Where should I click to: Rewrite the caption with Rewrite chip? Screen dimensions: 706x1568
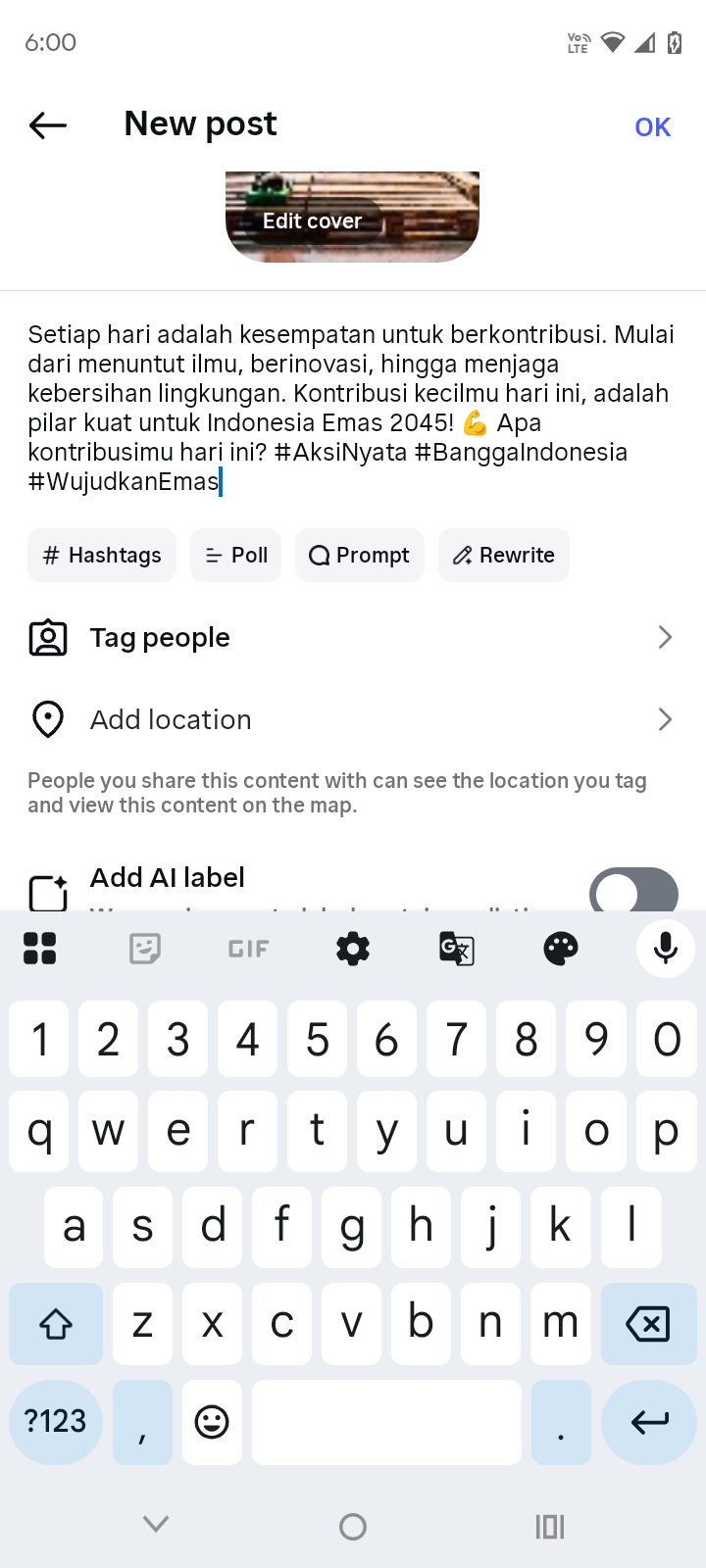click(x=503, y=555)
